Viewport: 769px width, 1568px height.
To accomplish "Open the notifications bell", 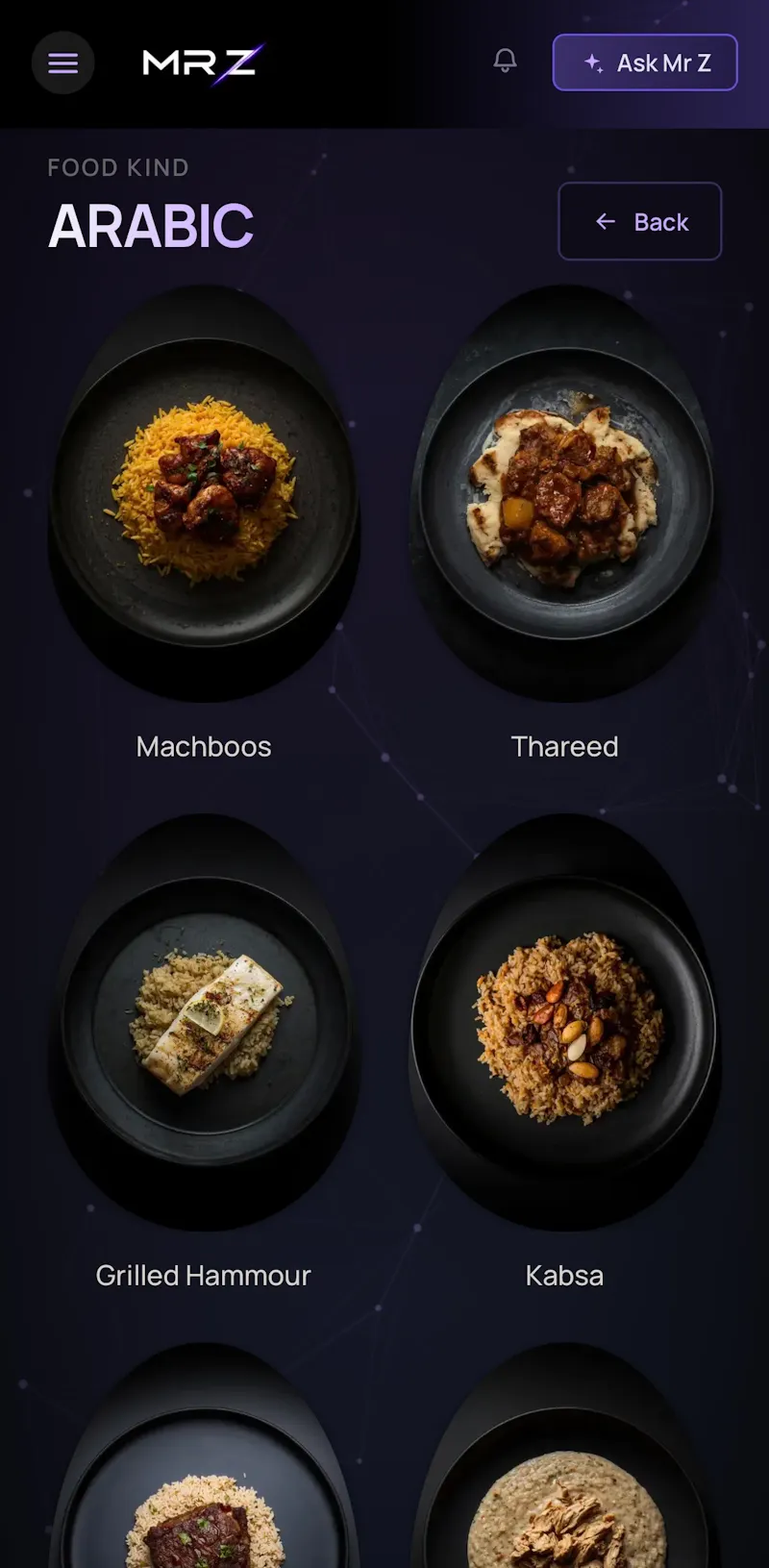I will click(505, 62).
